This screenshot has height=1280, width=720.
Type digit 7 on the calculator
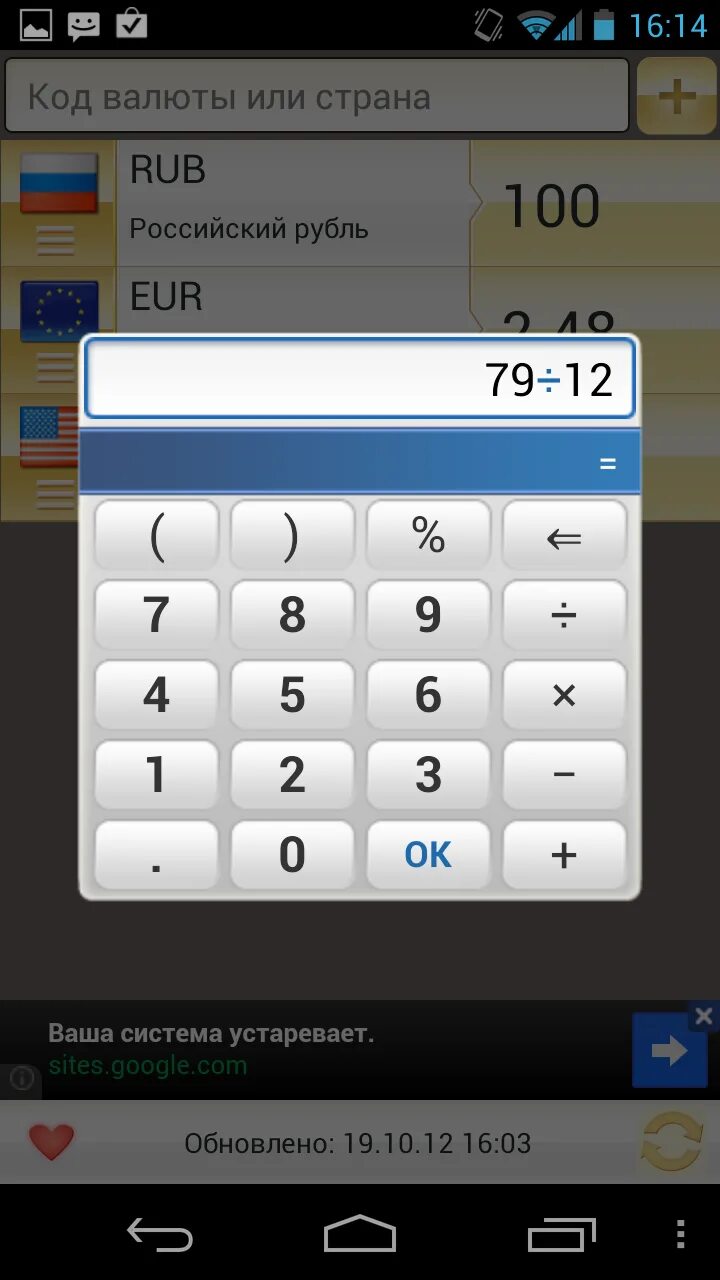click(x=156, y=615)
